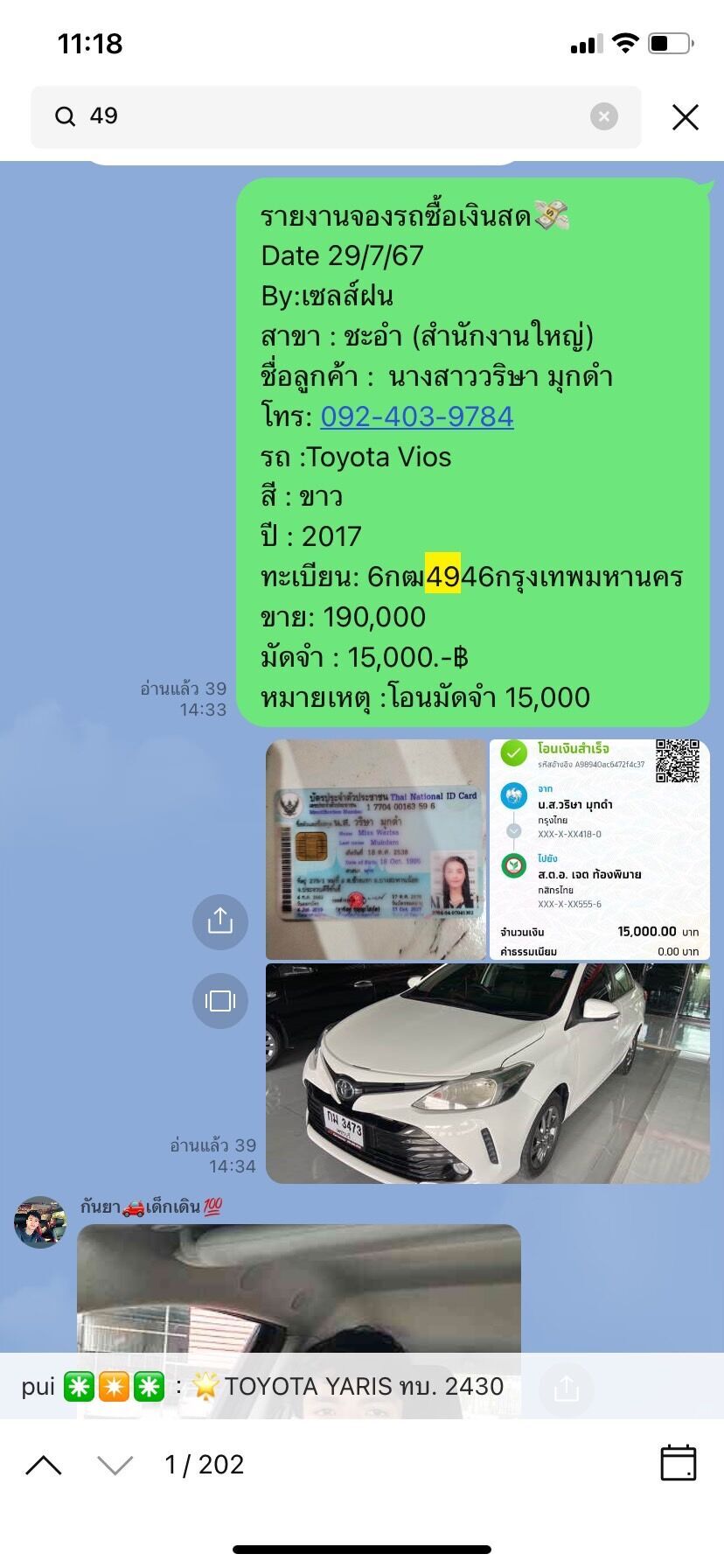Open the transfer slip image
Image resolution: width=724 pixels, height=1568 pixels.
click(599, 849)
